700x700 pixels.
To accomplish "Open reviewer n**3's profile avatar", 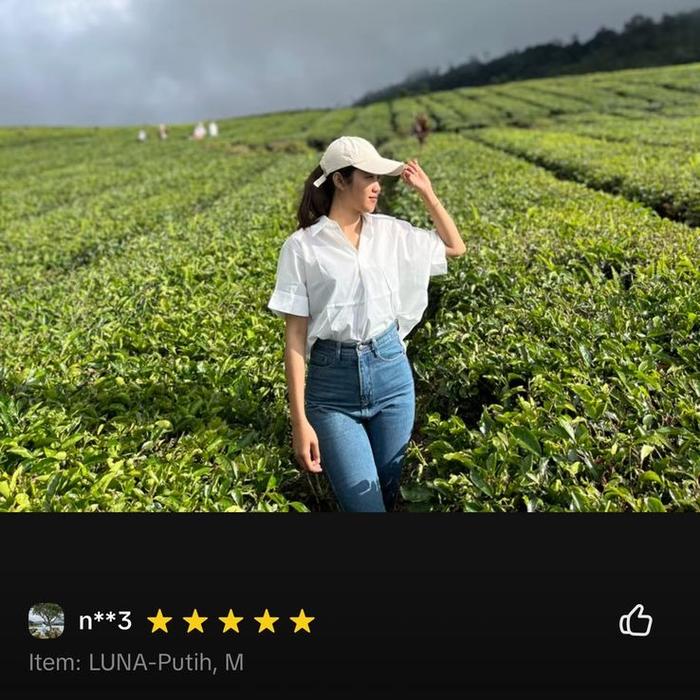I will 46,621.
